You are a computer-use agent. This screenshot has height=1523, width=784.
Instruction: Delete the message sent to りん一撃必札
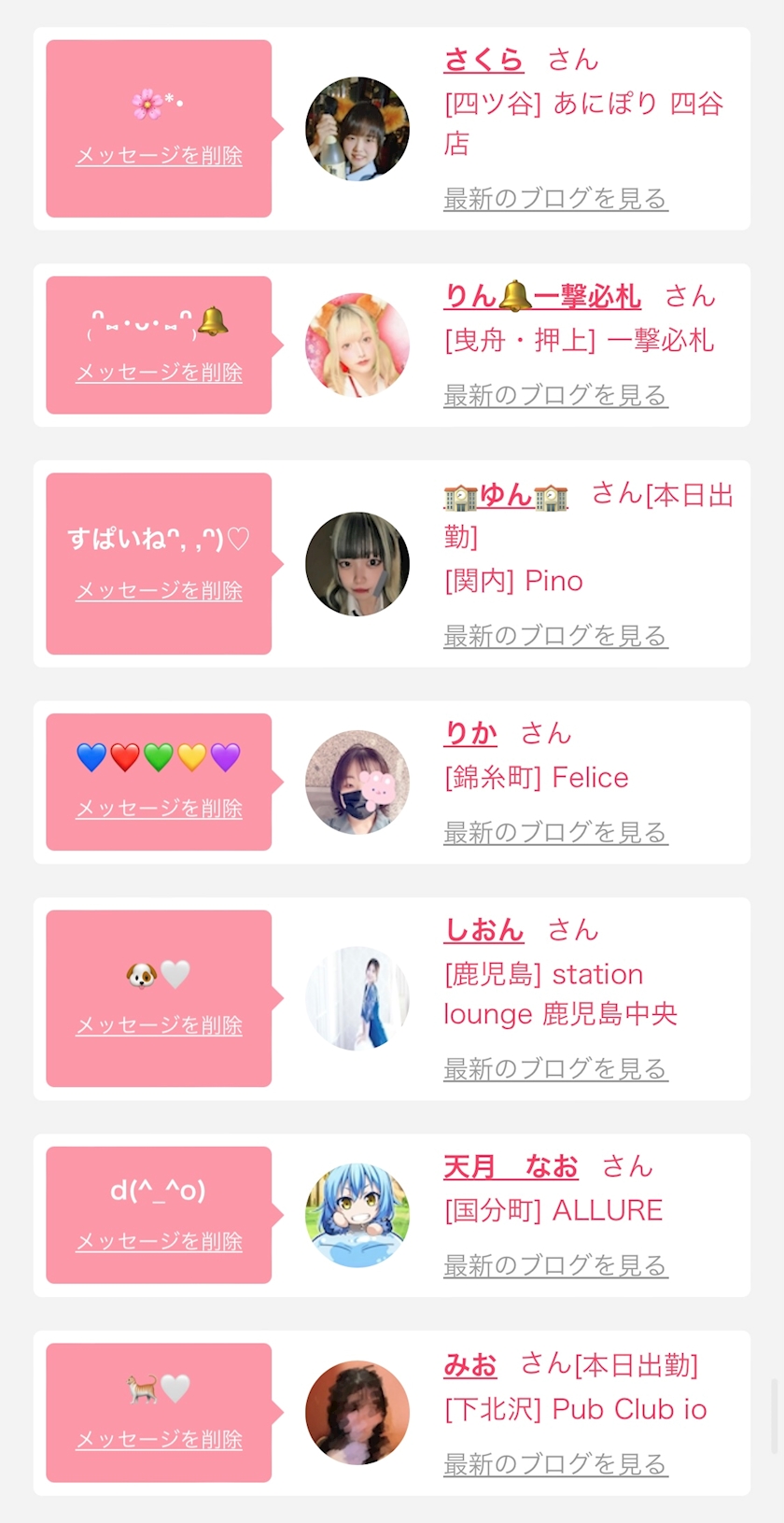coord(159,373)
